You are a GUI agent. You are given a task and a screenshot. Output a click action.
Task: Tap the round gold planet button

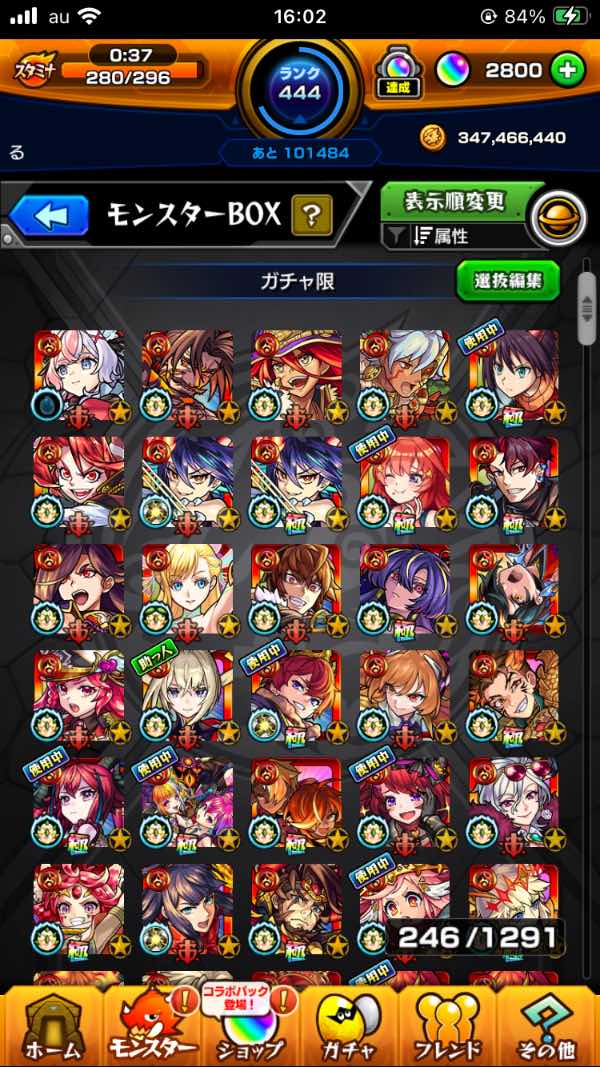[x=559, y=219]
